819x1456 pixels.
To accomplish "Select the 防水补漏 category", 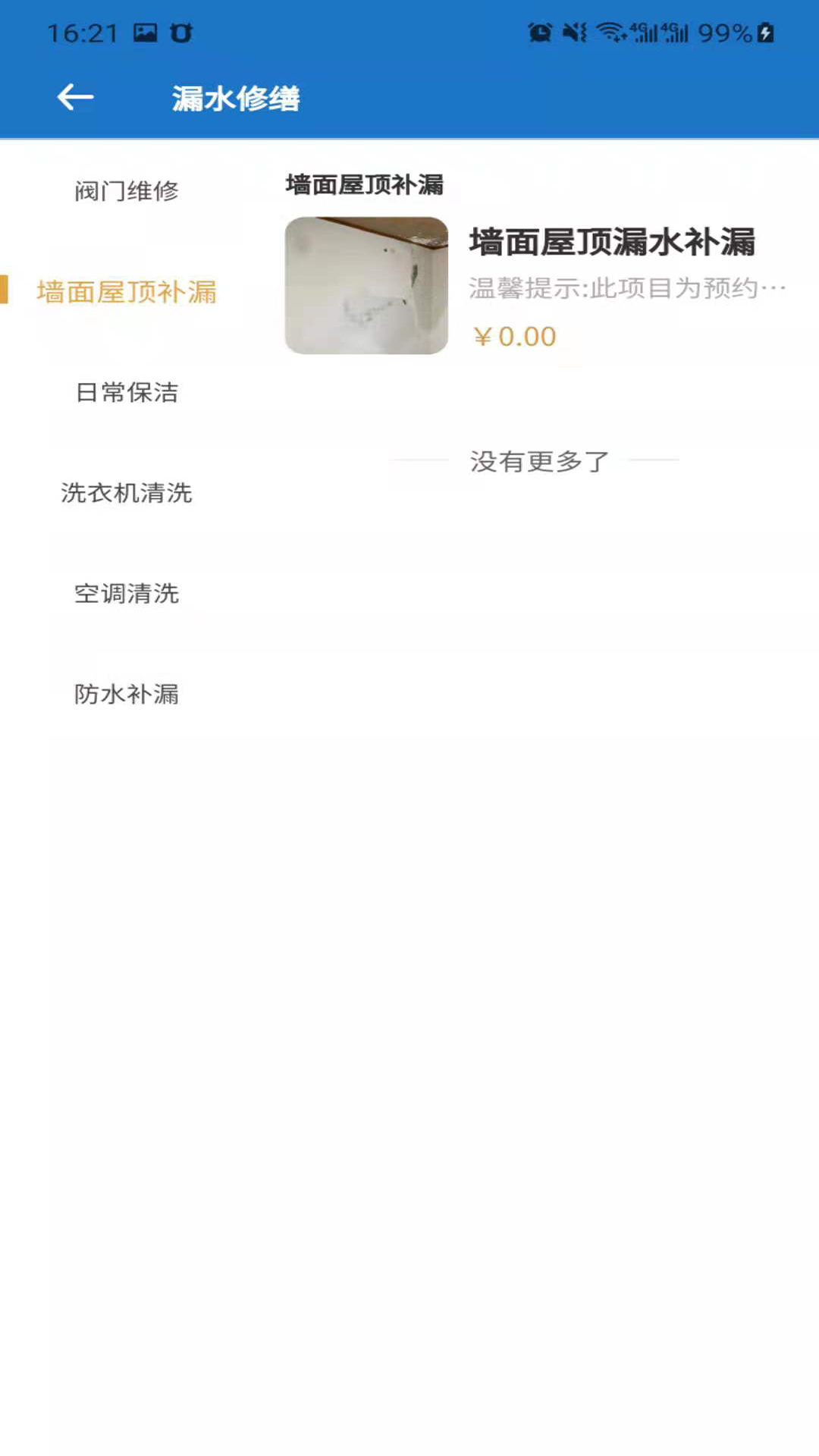I will tap(126, 694).
